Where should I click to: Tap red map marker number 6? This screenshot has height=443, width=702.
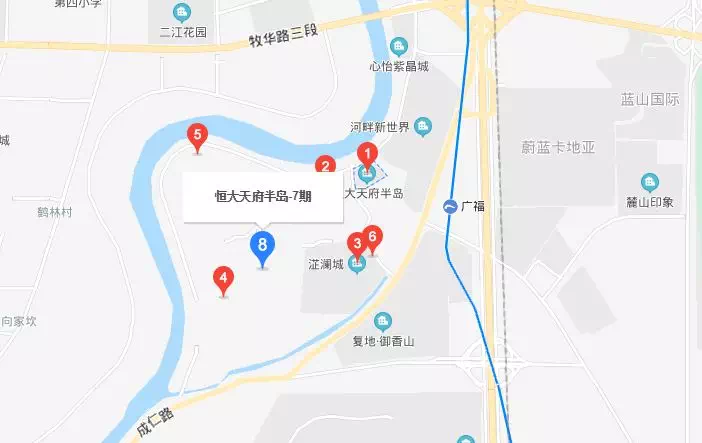coord(373,237)
